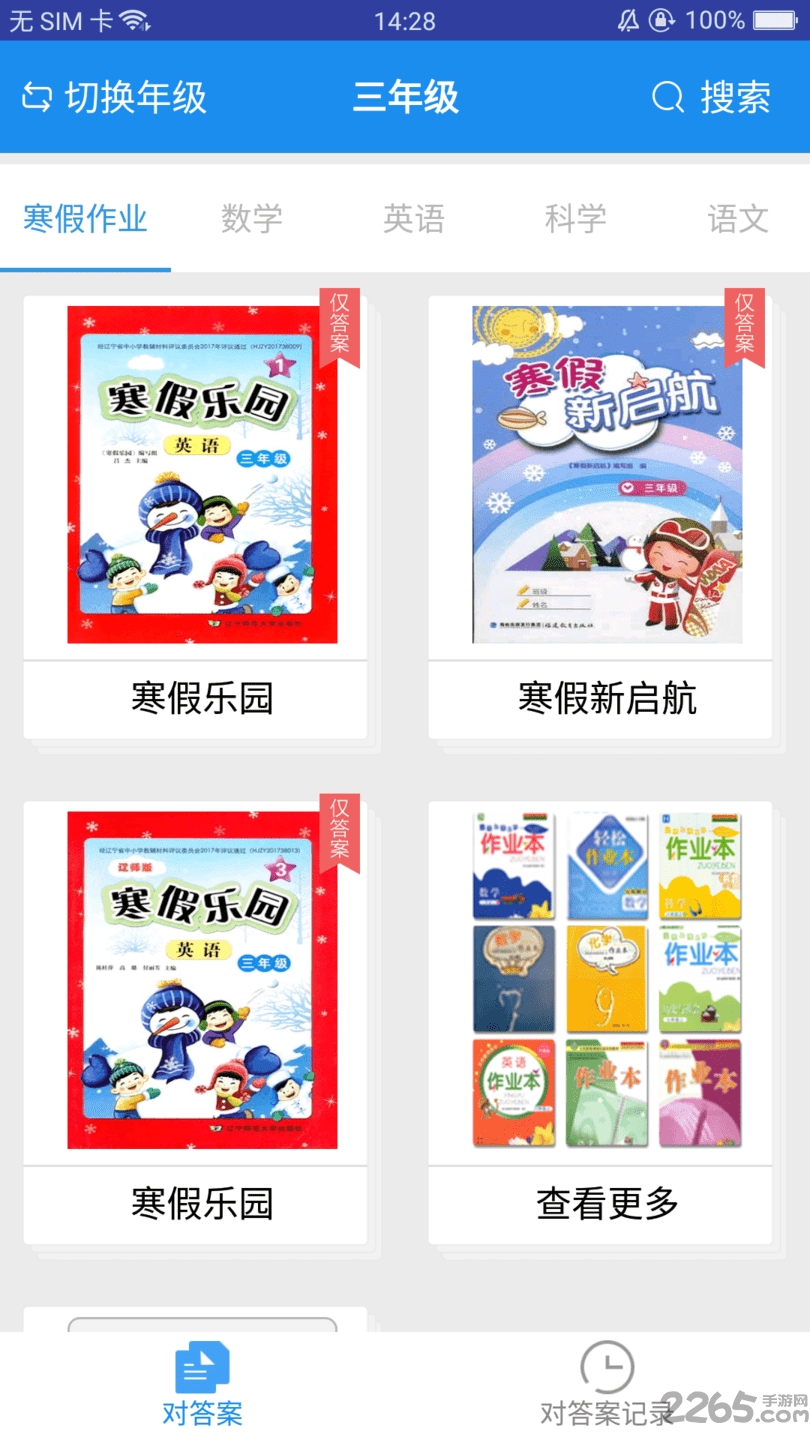Switch to the 科学 tab
The height and width of the screenshot is (1440, 810).
coord(575,218)
